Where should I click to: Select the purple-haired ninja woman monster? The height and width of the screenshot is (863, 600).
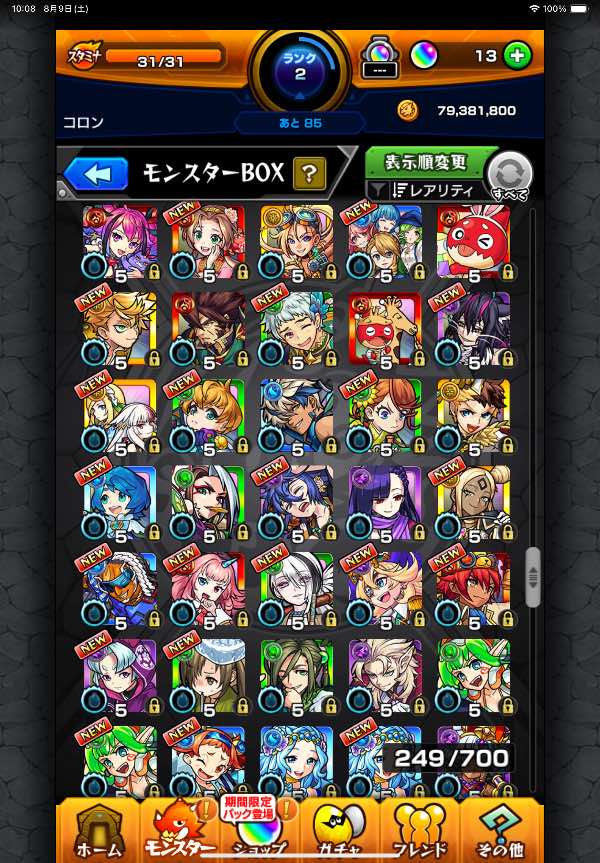(x=385, y=503)
